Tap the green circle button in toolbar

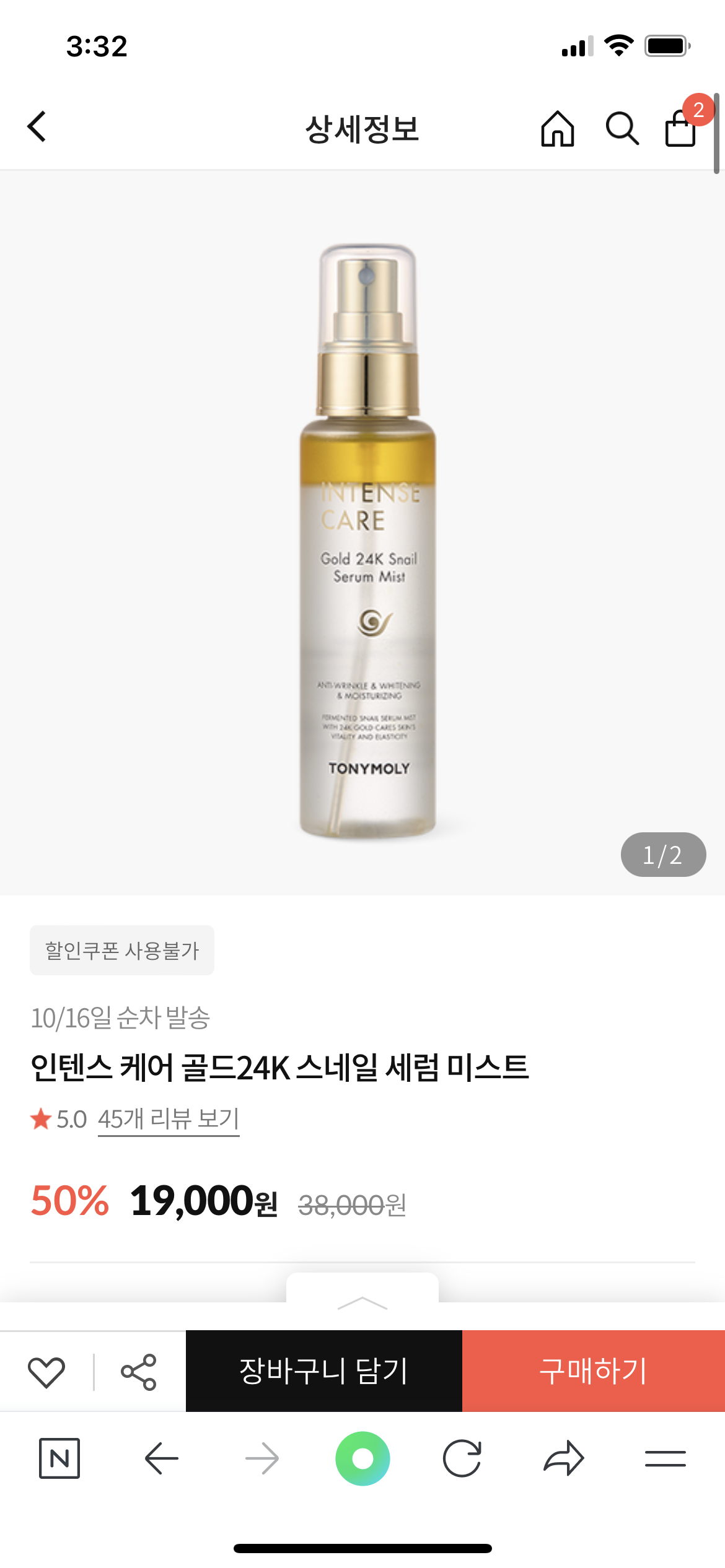pyautogui.click(x=362, y=1458)
